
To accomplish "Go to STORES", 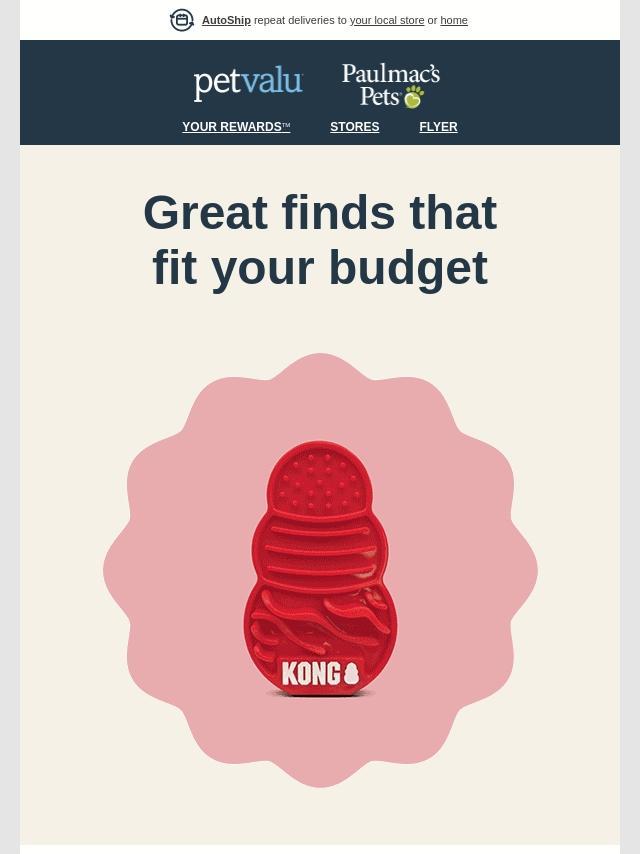I will pos(354,127).
